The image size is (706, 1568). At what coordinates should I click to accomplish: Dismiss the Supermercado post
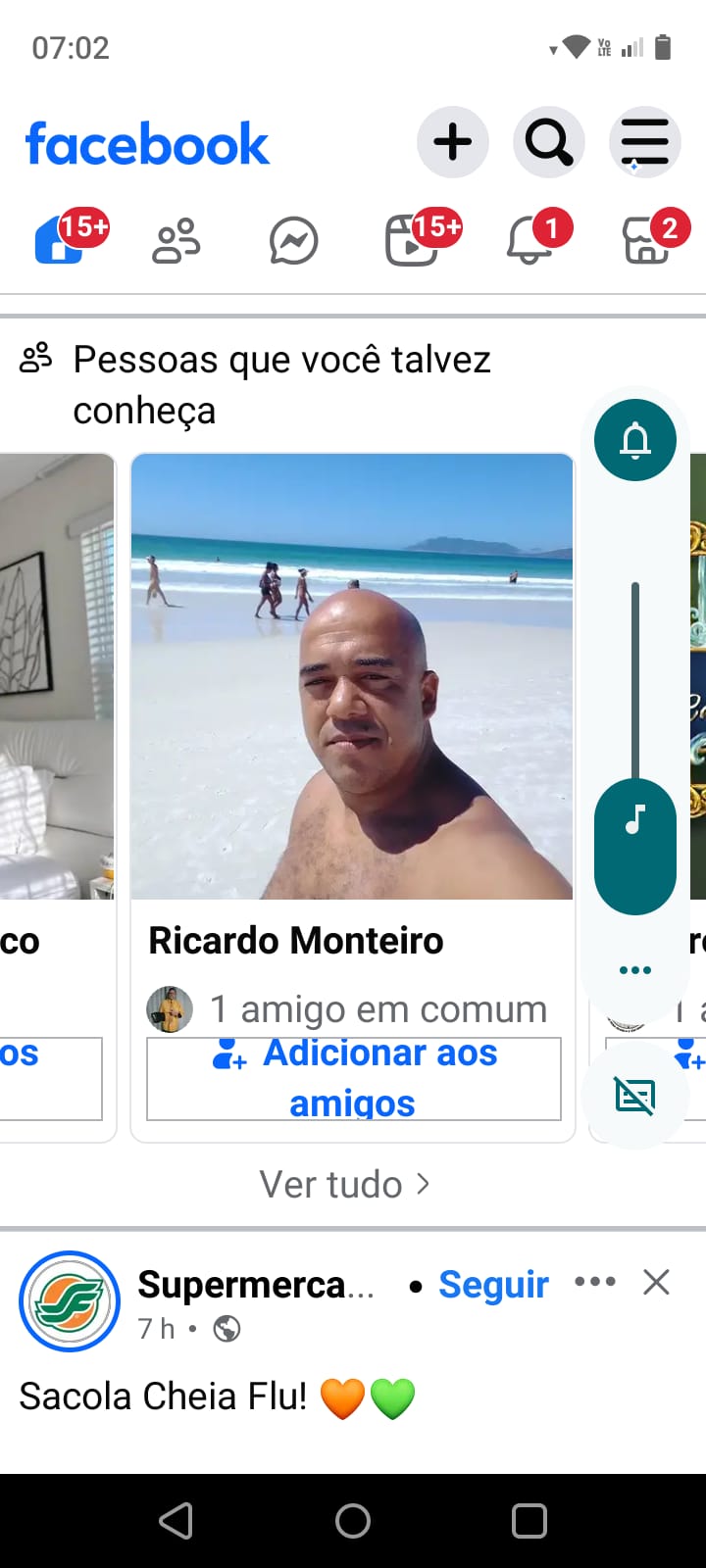(x=656, y=1282)
